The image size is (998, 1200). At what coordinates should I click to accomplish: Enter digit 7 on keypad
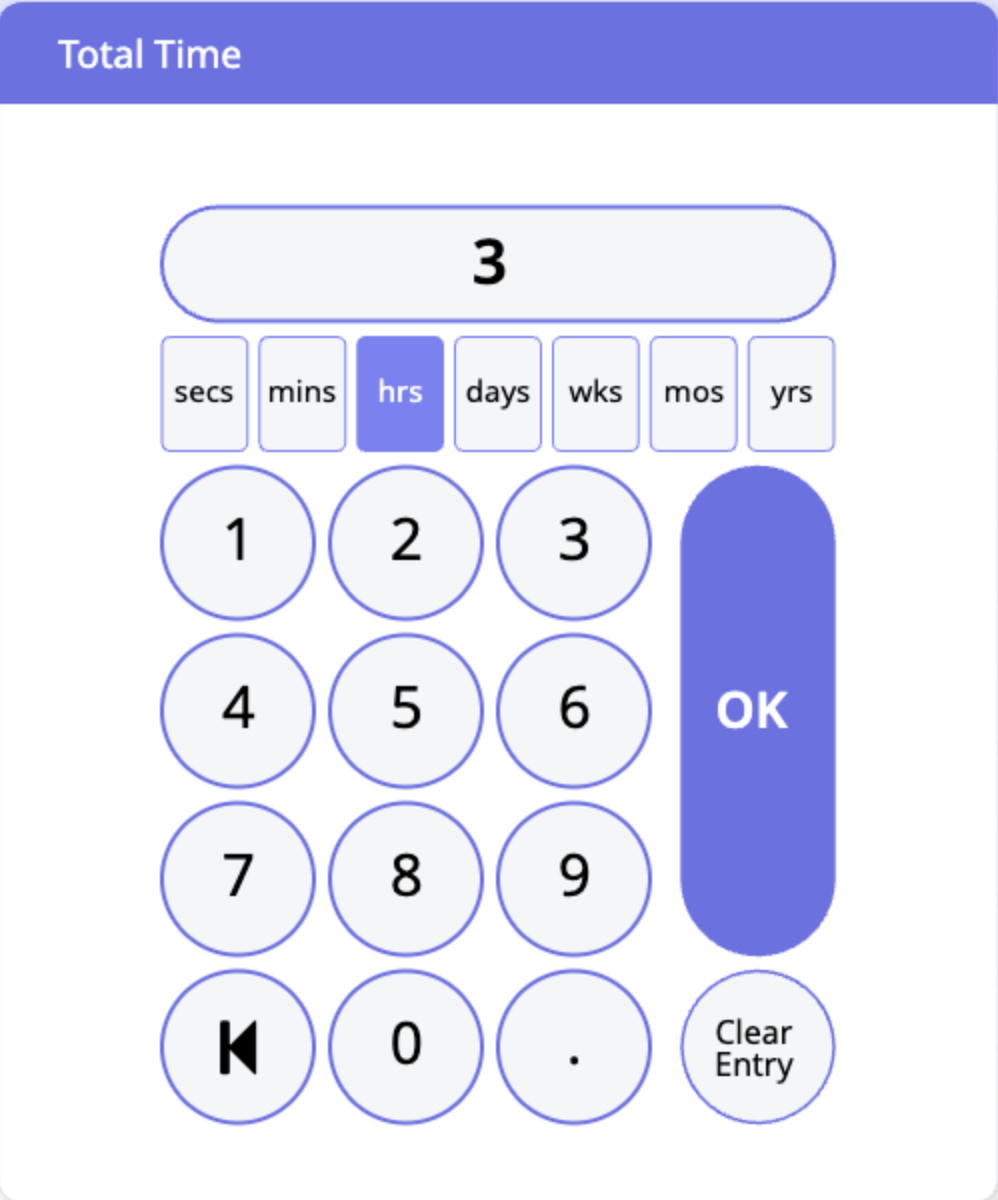(x=238, y=879)
